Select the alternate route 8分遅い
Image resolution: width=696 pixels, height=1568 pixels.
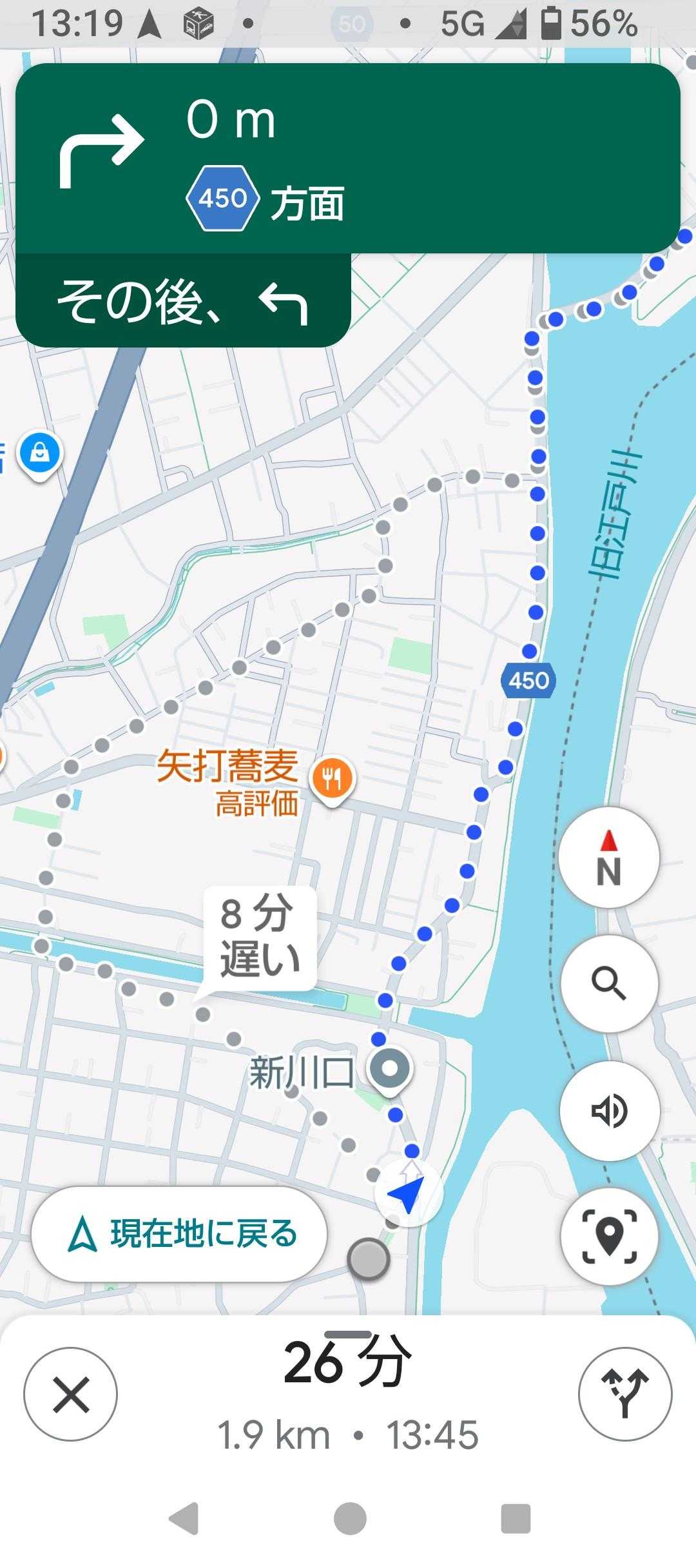[260, 937]
